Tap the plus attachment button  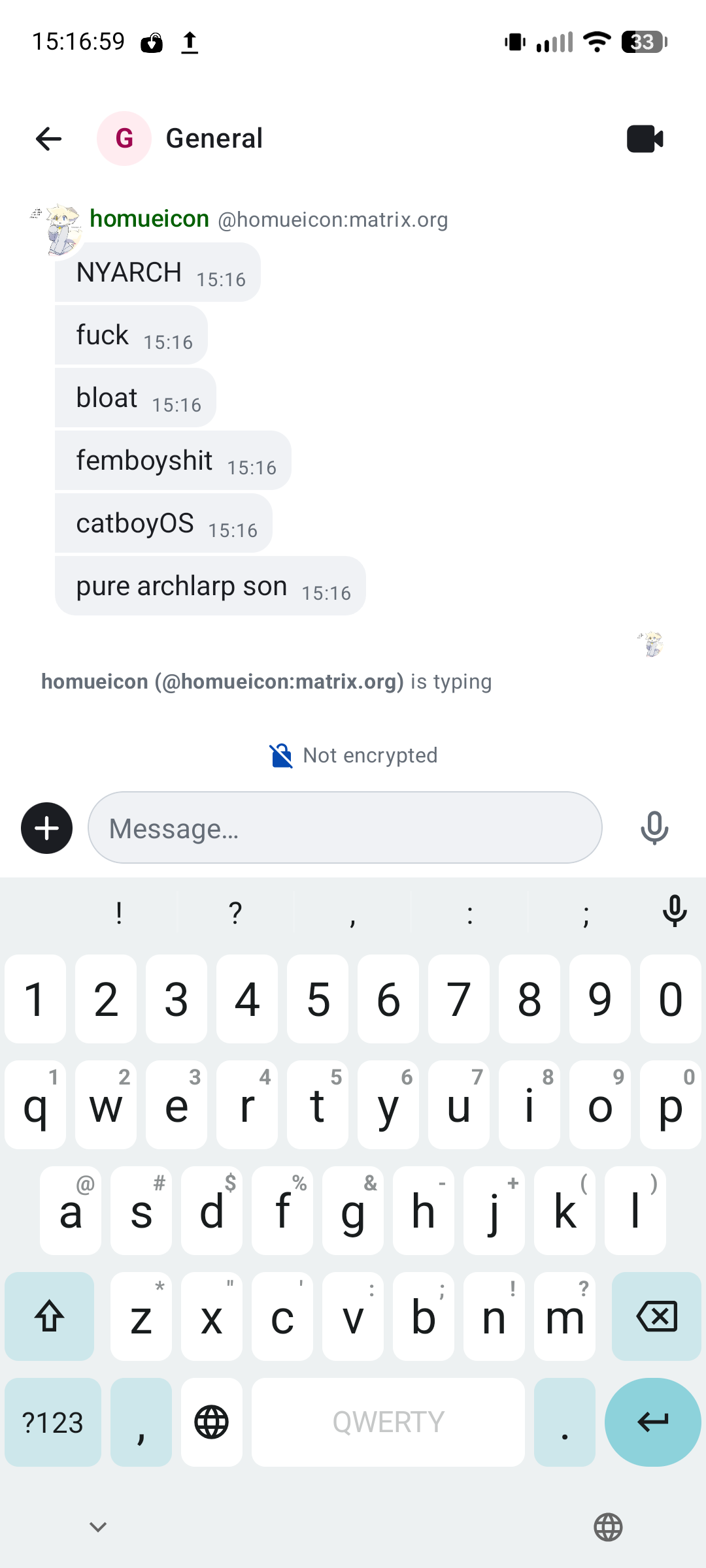[47, 828]
